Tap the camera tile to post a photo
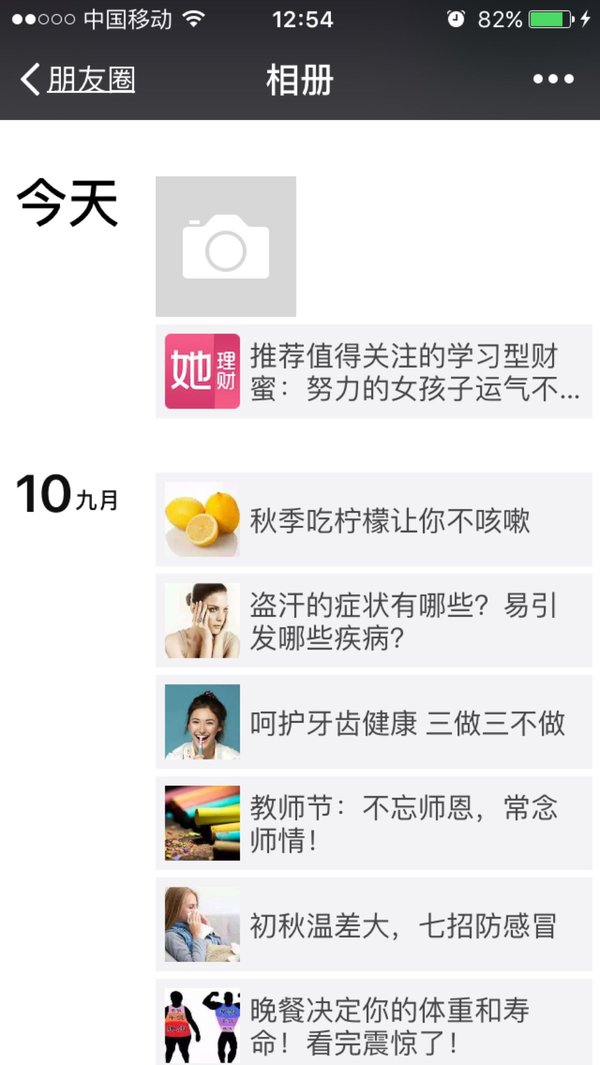Viewport: 600px width, 1065px height. pos(226,247)
